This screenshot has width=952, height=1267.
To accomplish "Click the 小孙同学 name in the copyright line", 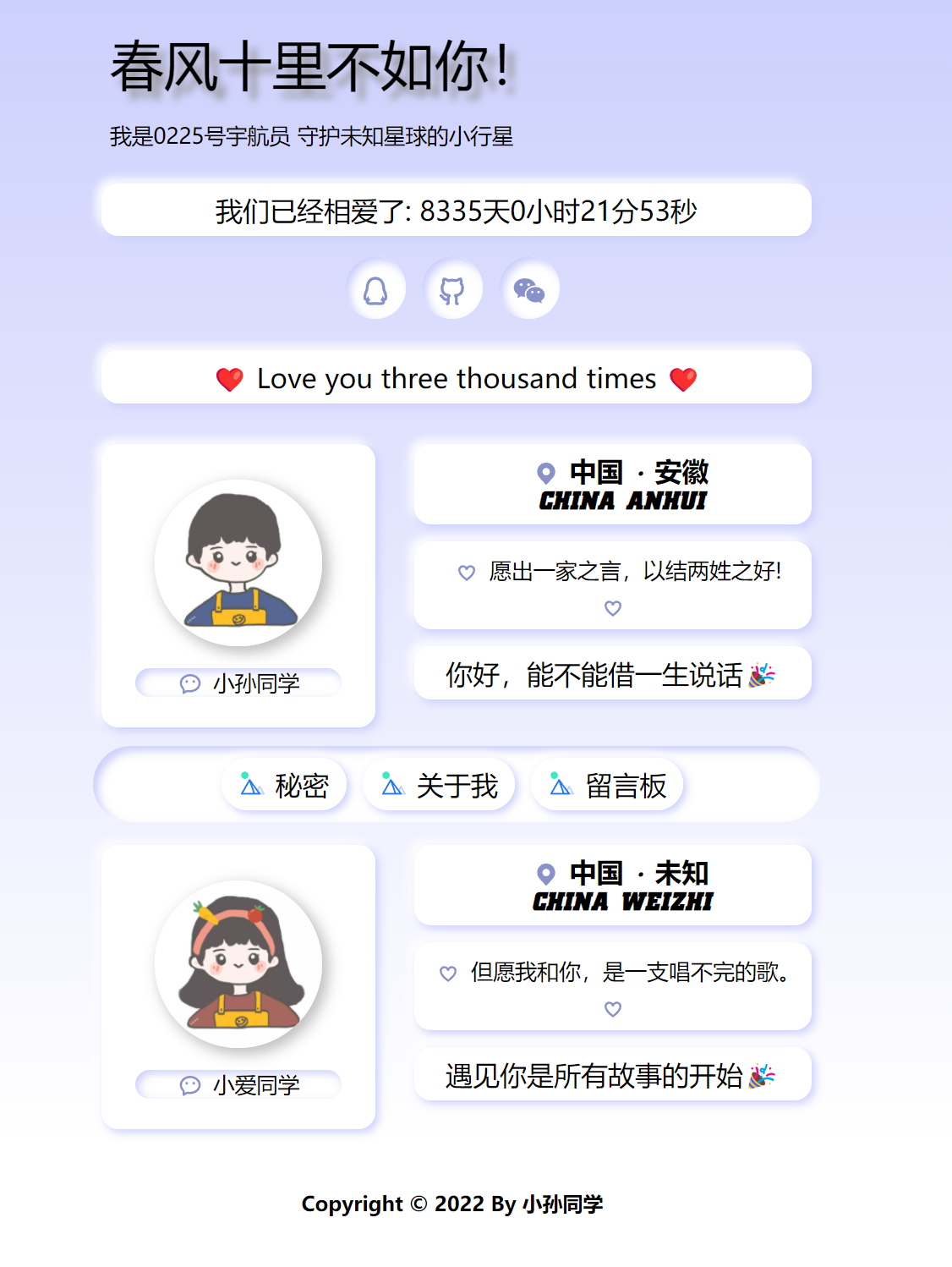I will click(x=563, y=1204).
